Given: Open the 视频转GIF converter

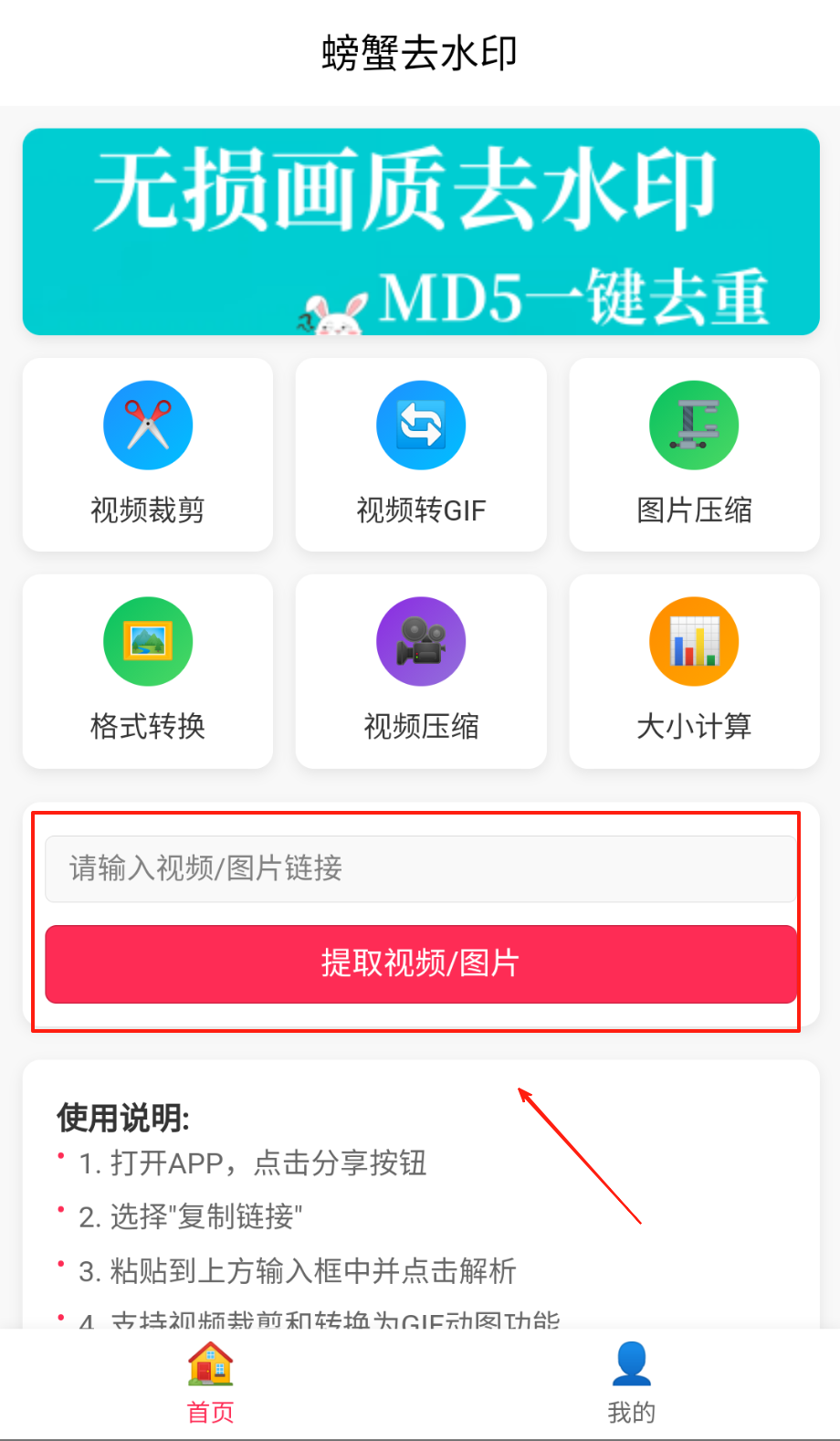Looking at the screenshot, I should coord(421,454).
